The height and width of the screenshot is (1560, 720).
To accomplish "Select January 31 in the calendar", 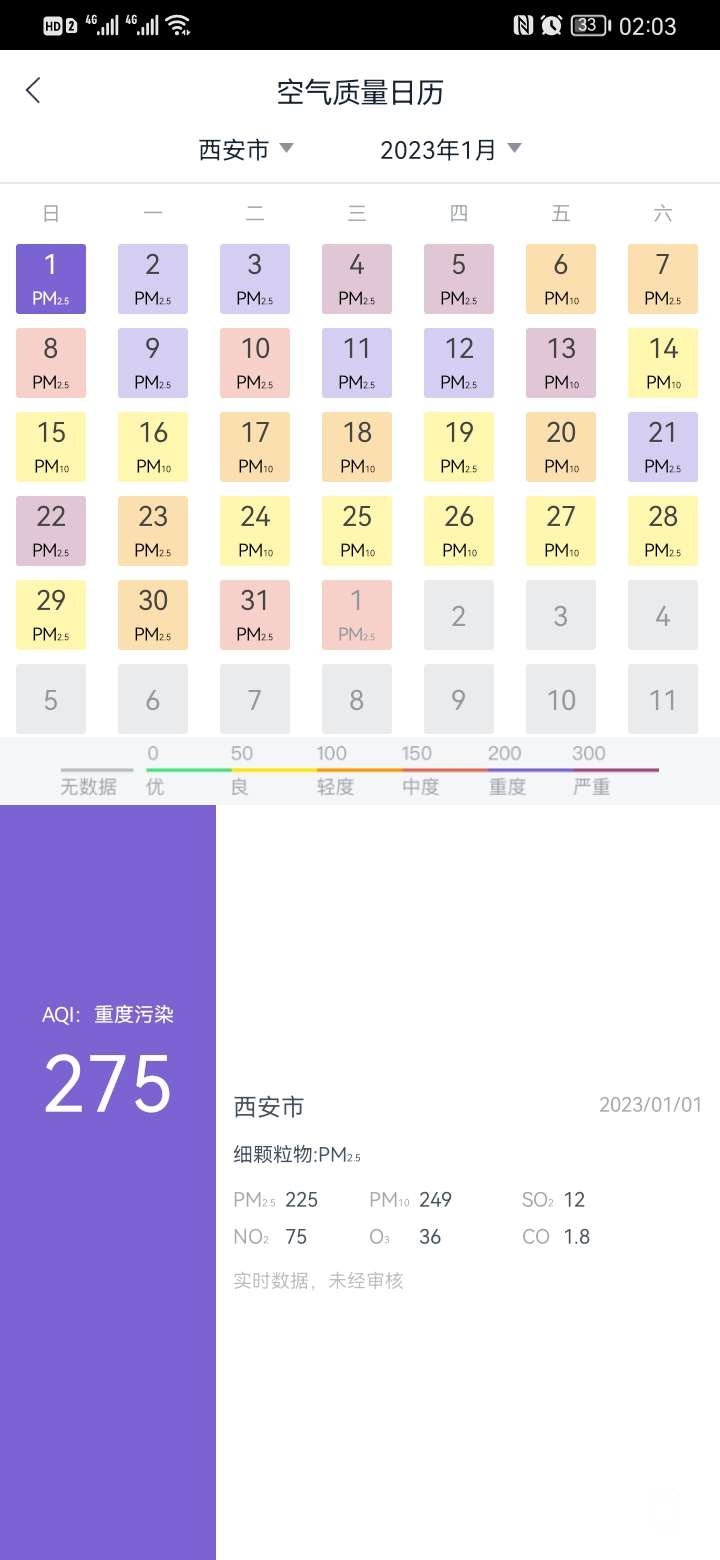I will (x=255, y=615).
